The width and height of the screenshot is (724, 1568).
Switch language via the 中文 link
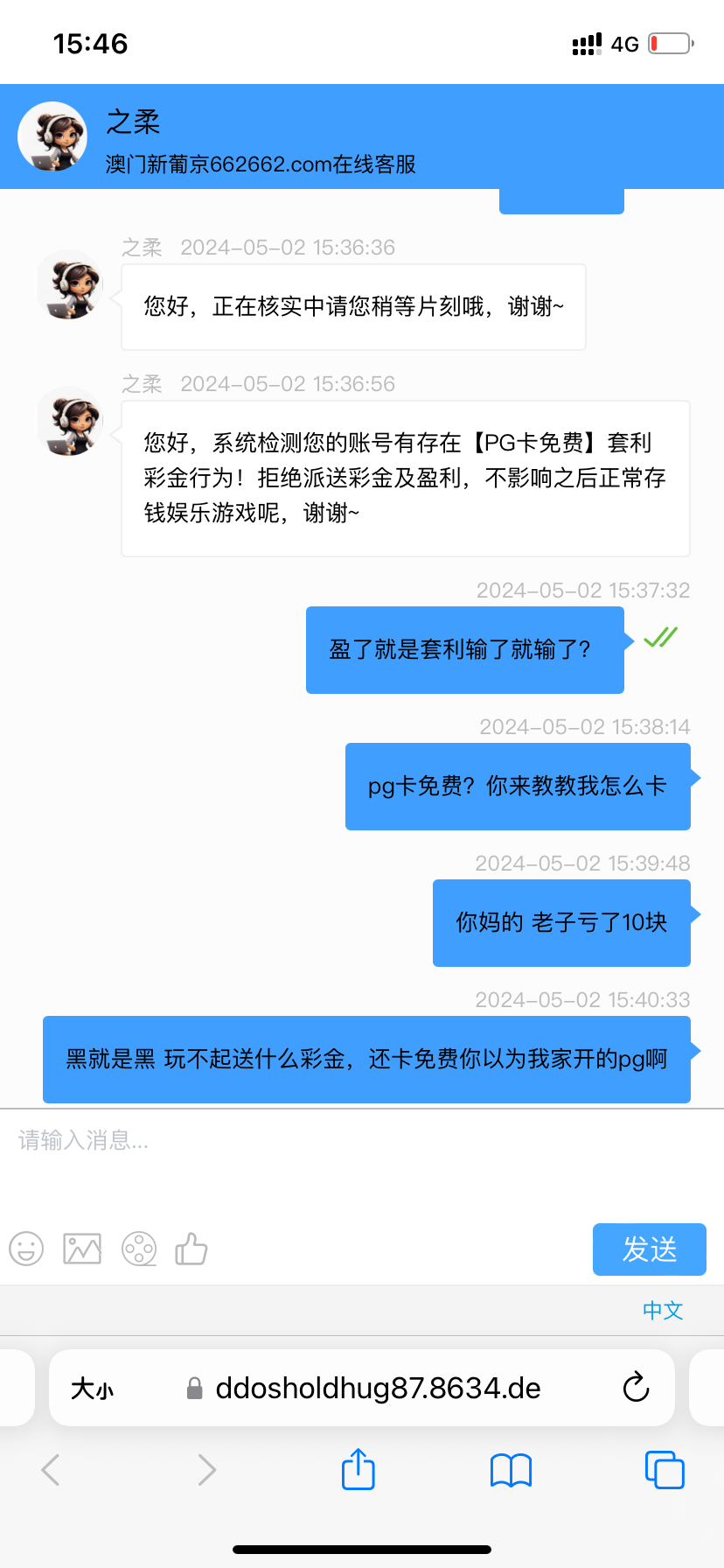point(662,1310)
